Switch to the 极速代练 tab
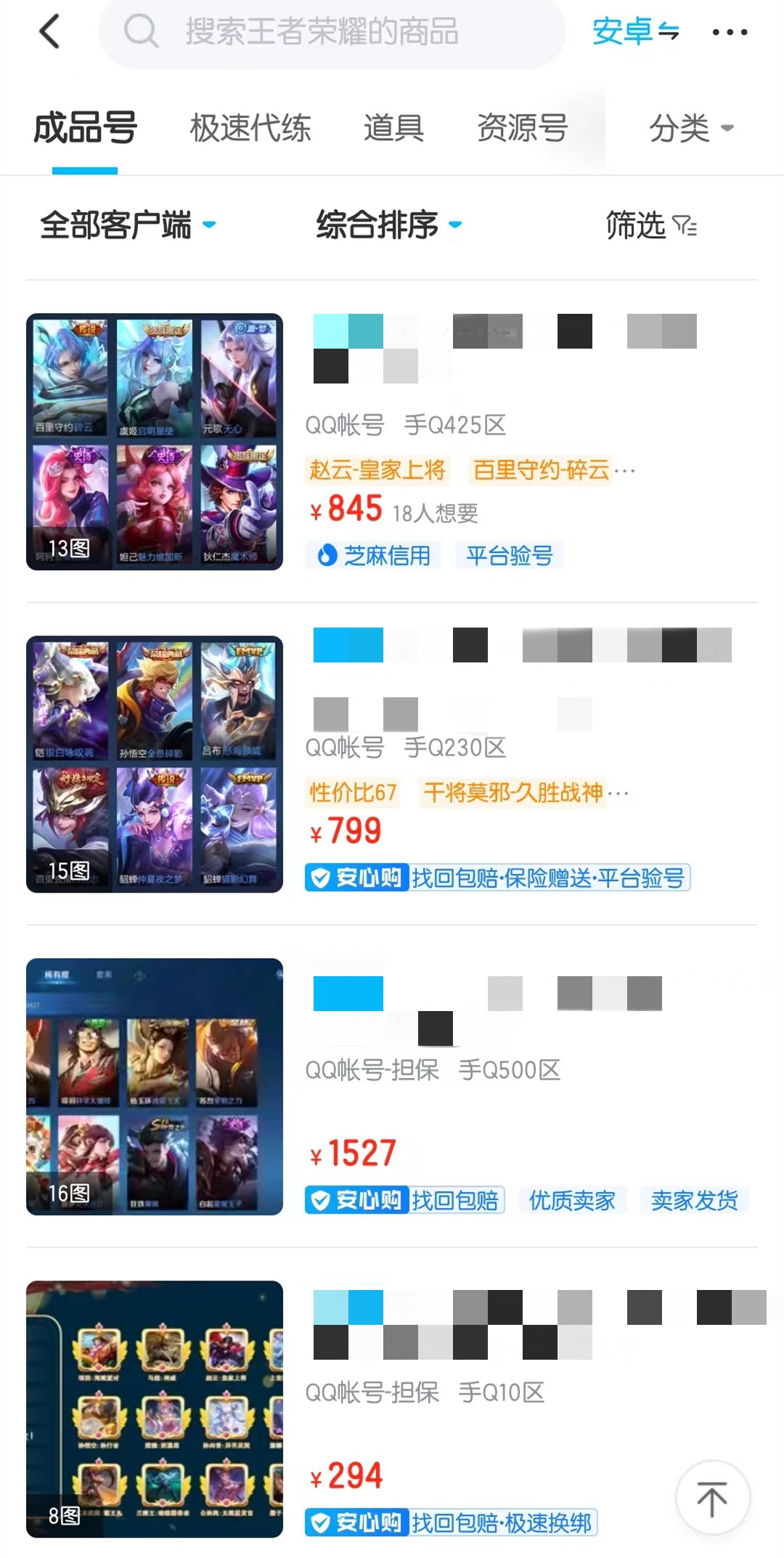Screen dimensions: 784x1558 point(250,129)
